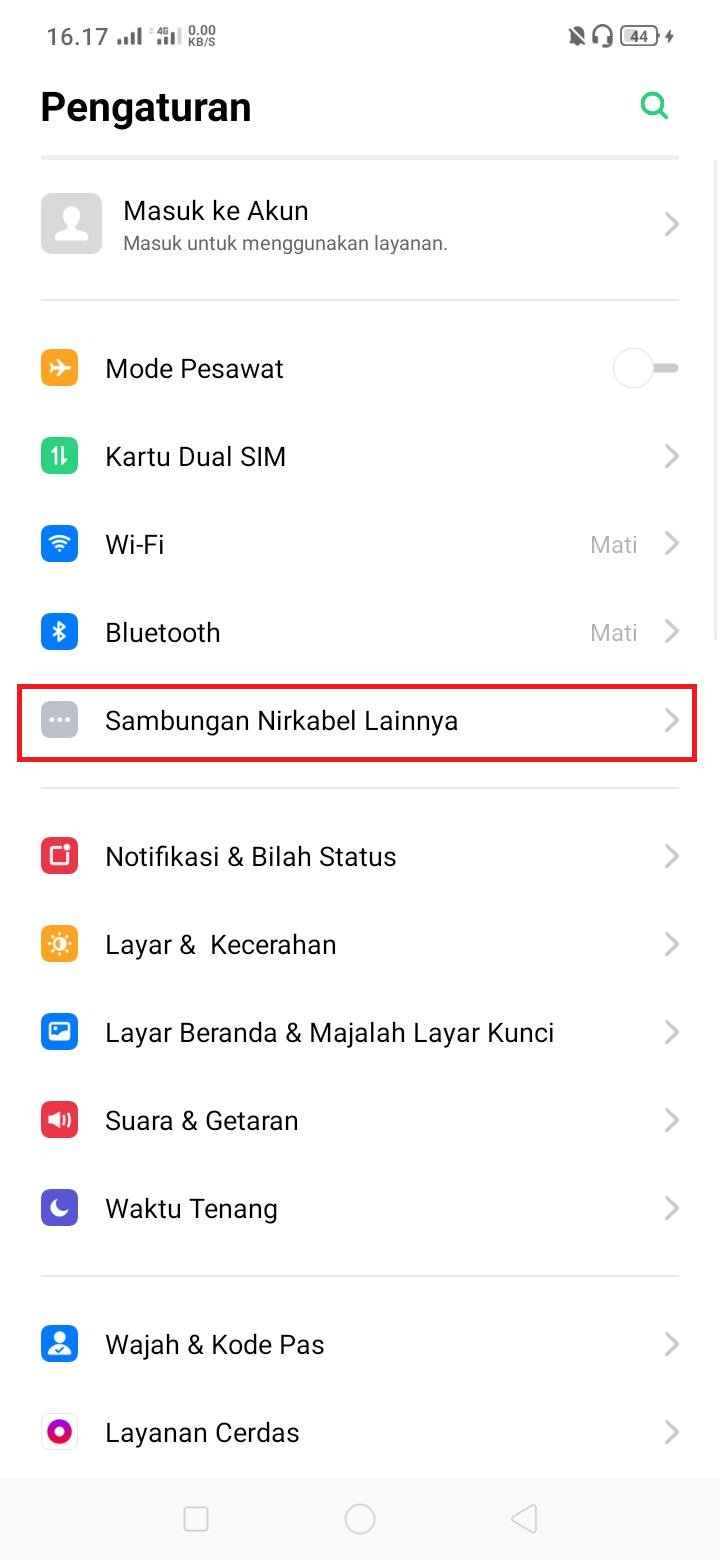Tap the home navigation button
Image resolution: width=720 pixels, height=1560 pixels.
[360, 1519]
